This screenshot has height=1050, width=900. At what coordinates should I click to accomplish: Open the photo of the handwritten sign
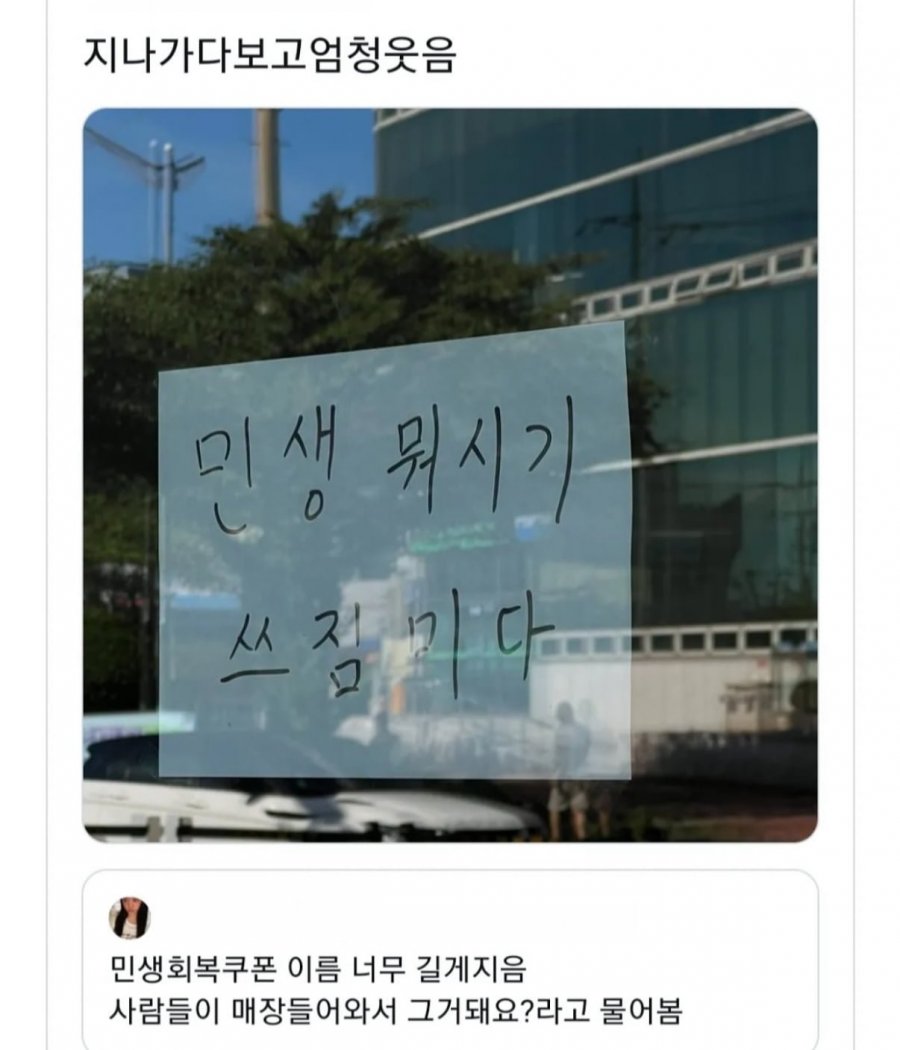coord(450,475)
